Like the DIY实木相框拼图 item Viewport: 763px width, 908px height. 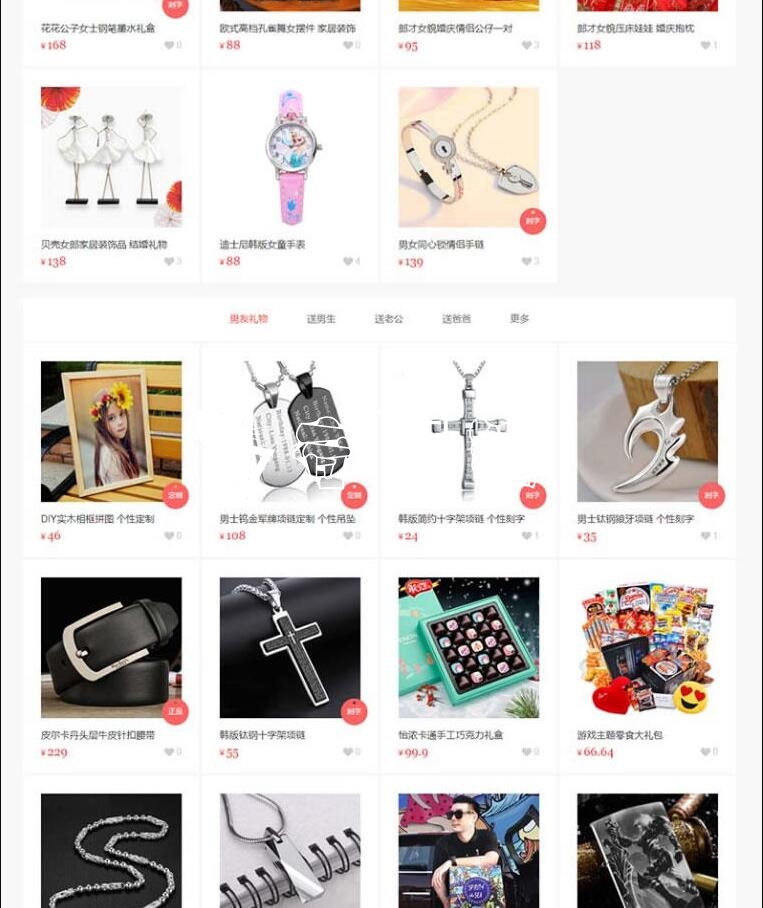[x=170, y=536]
